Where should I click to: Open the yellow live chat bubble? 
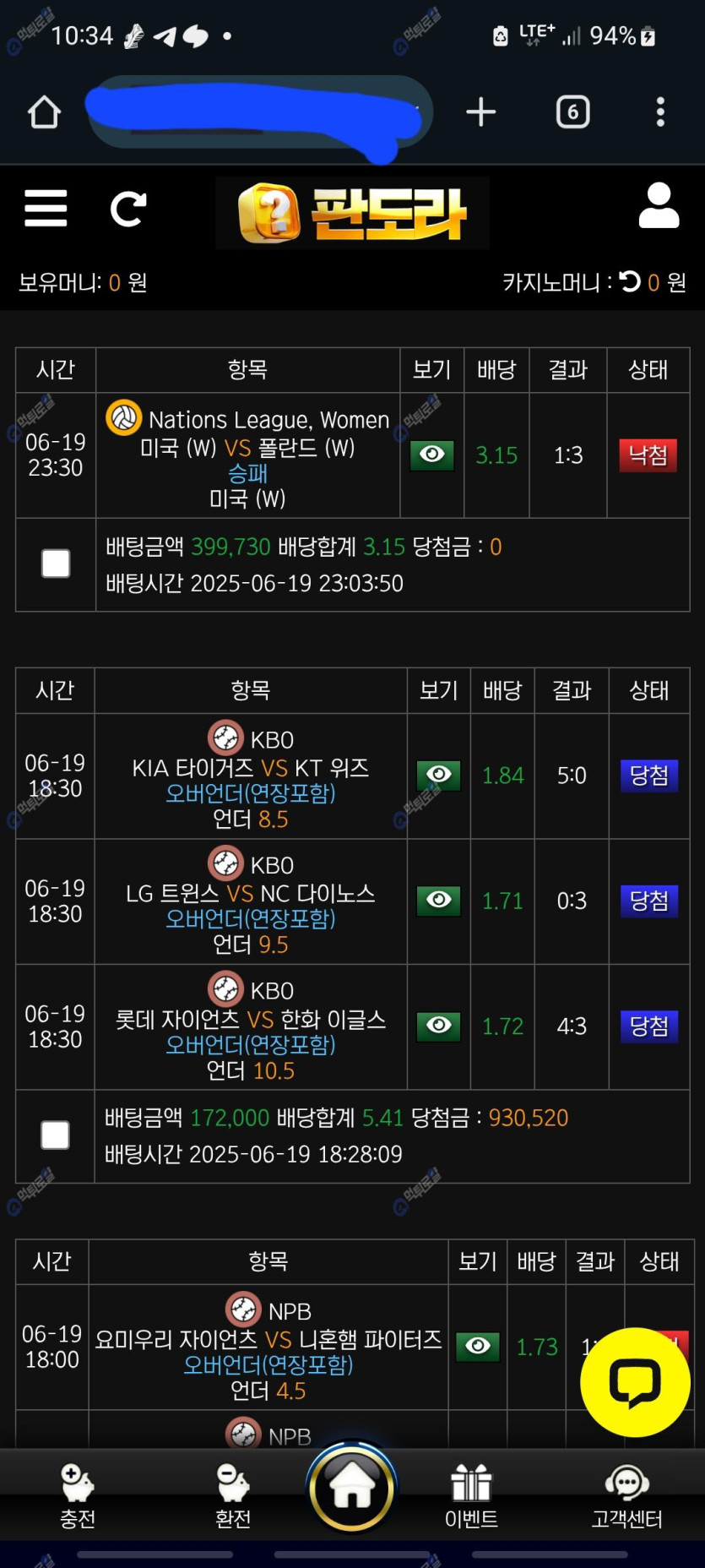coord(635,1382)
